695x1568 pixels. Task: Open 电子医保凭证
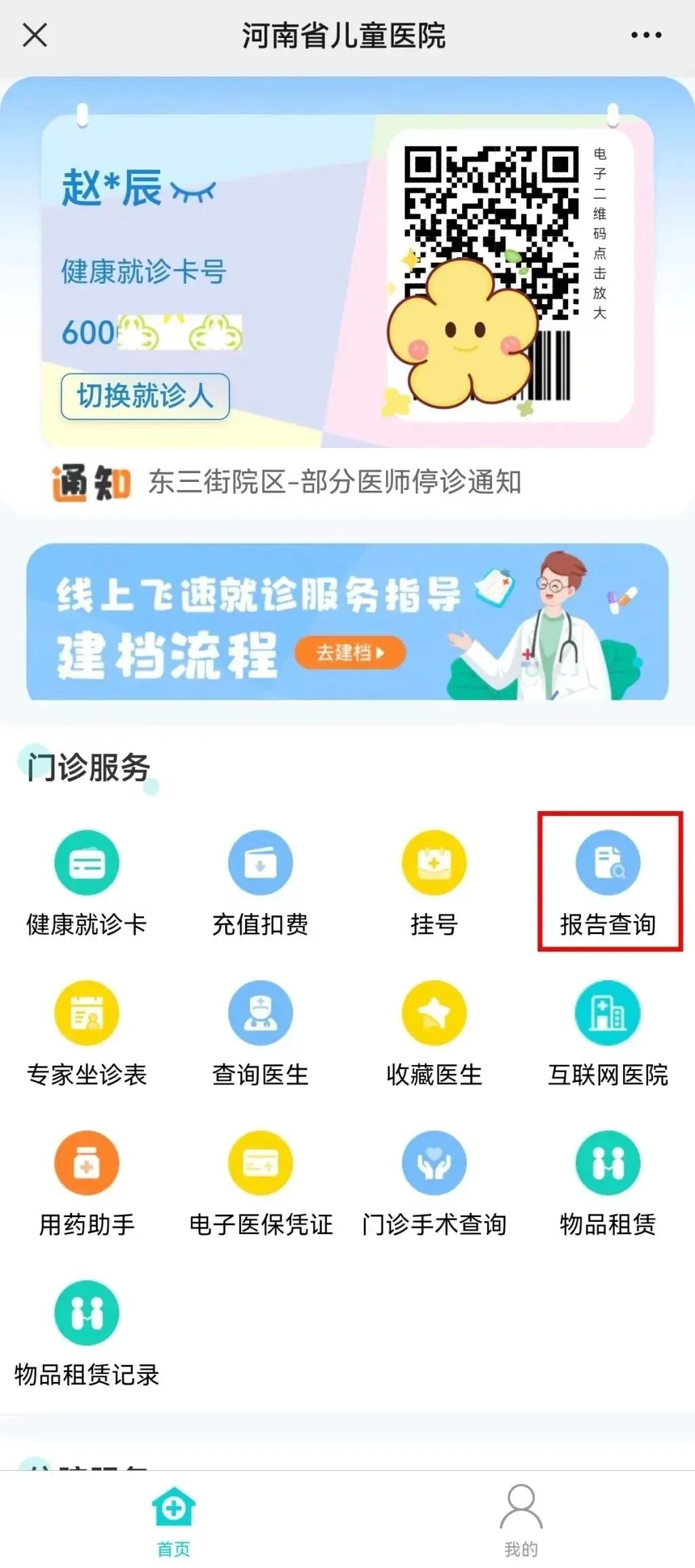click(261, 1184)
